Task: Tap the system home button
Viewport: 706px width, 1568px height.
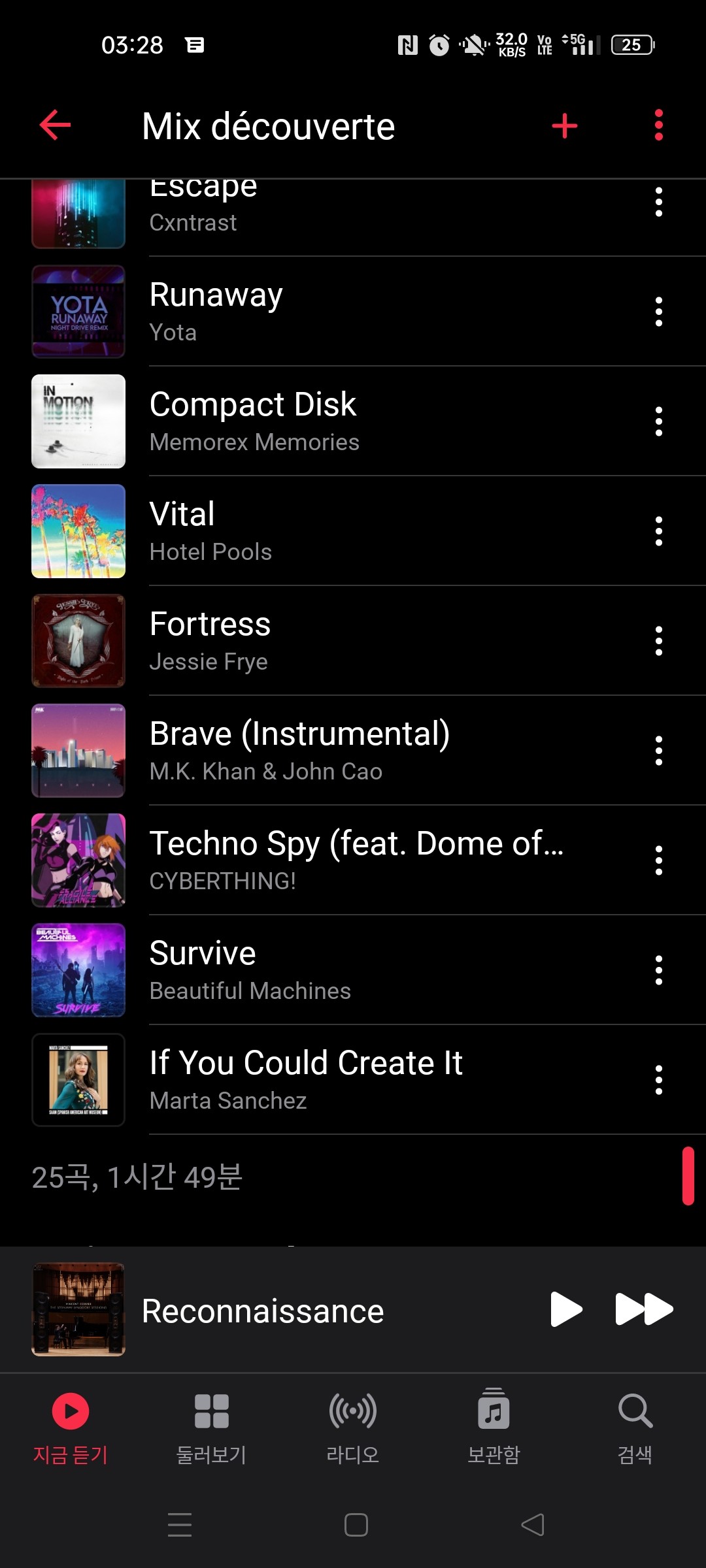Action: (x=356, y=1525)
